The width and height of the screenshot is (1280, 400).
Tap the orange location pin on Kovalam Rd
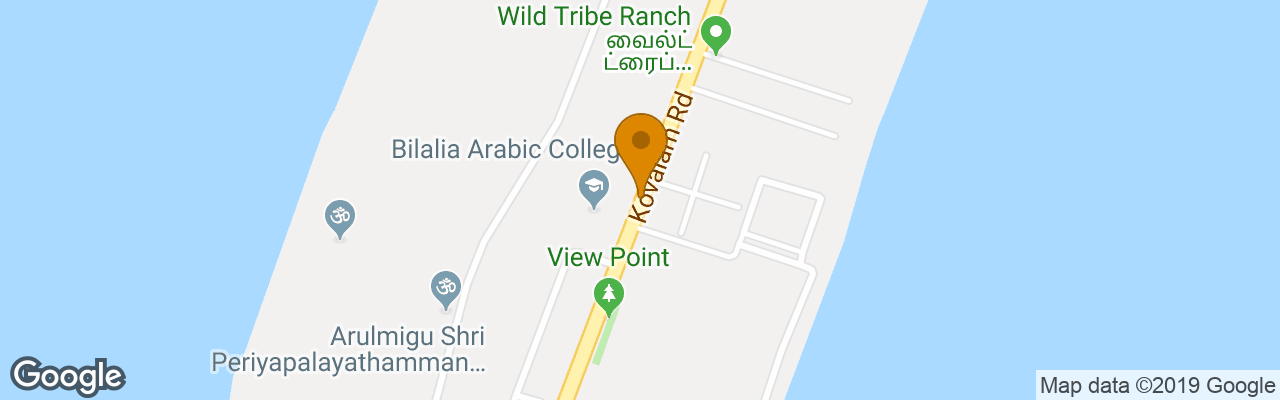click(x=641, y=147)
